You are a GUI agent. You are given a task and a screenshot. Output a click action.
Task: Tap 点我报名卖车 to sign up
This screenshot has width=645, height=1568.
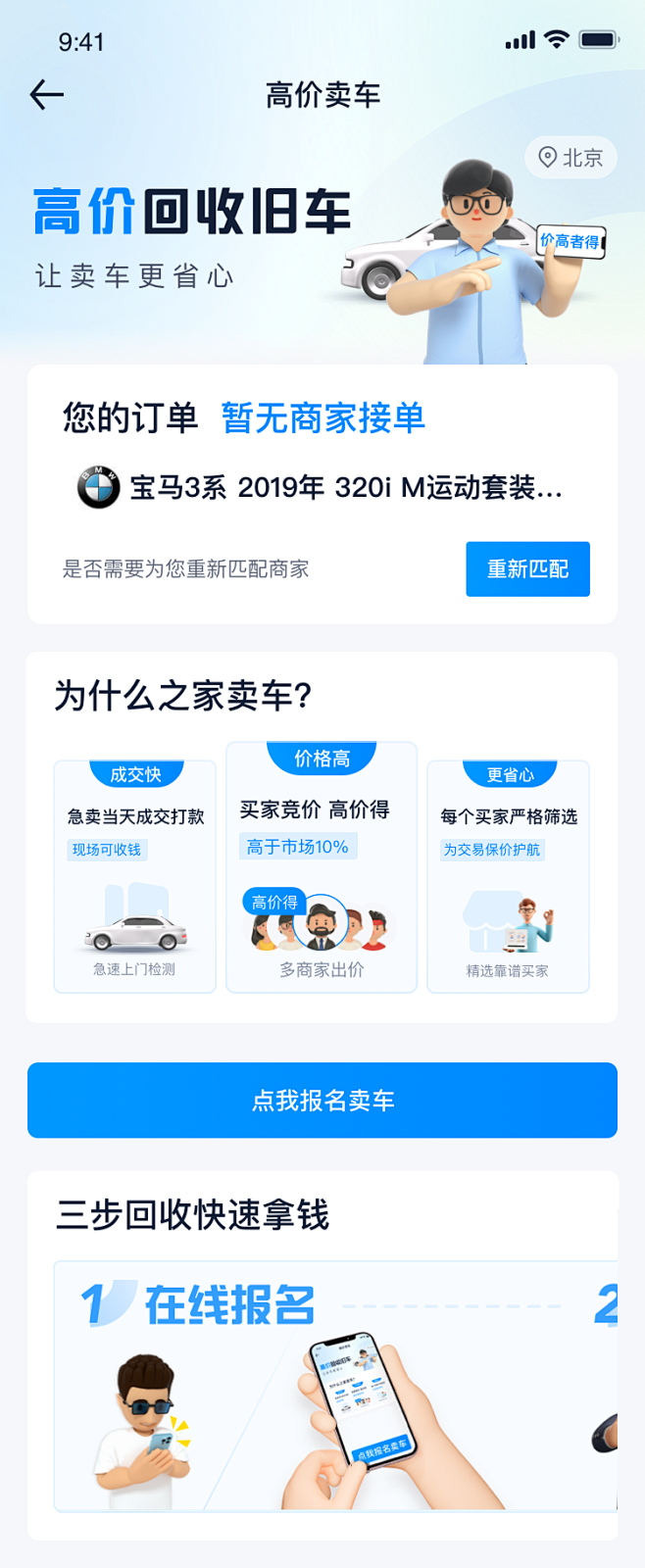click(x=322, y=1101)
